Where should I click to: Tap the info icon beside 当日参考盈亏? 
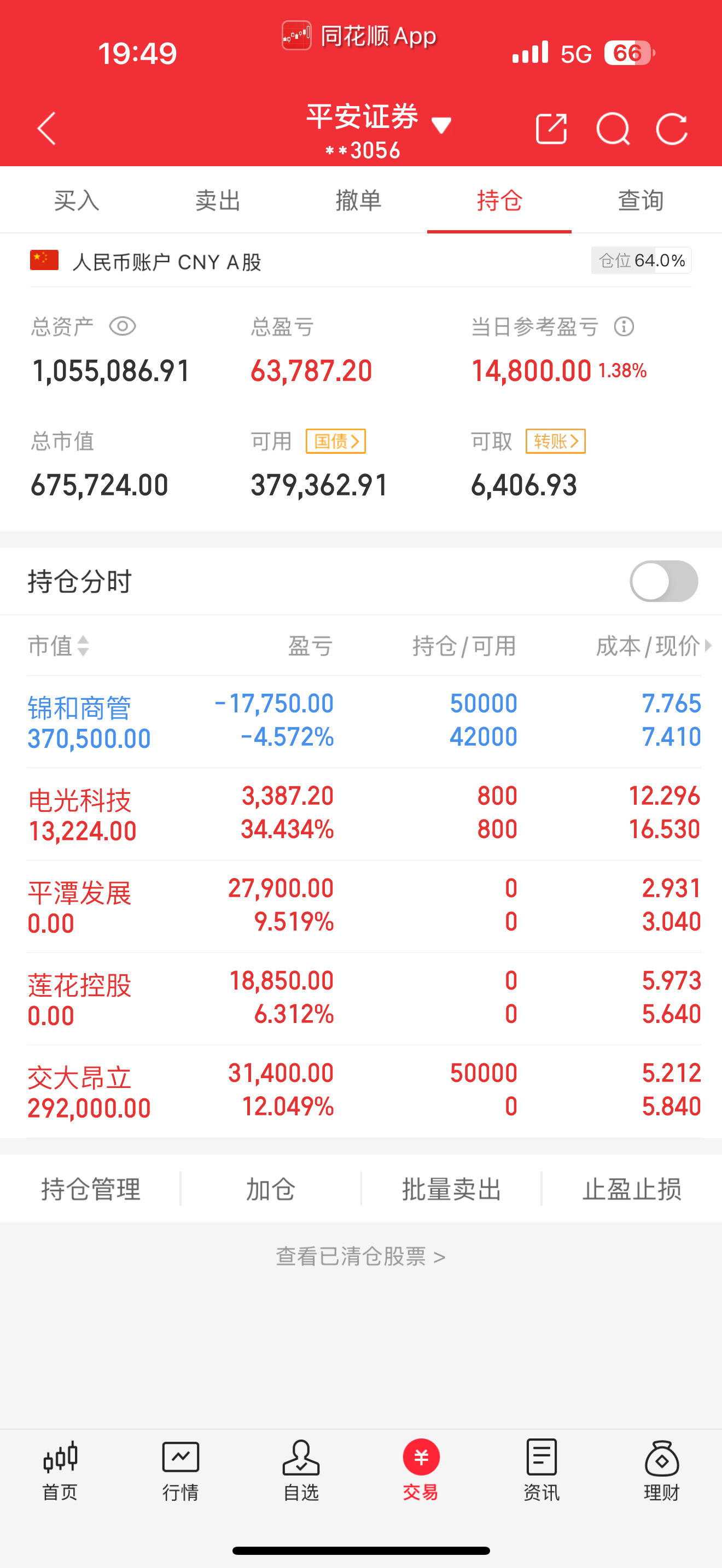[x=624, y=327]
